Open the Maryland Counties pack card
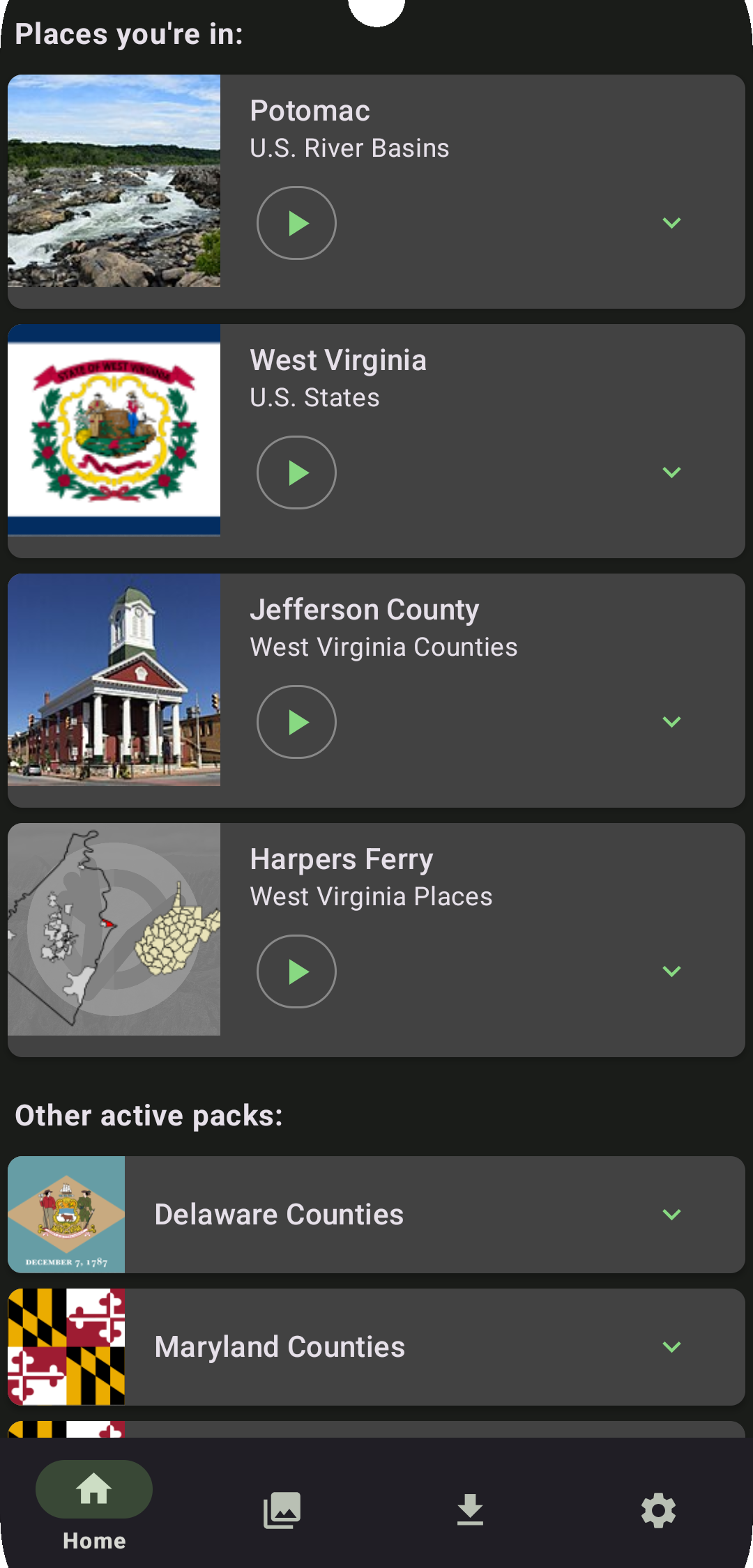Viewport: 753px width, 1568px height. pos(376,1346)
